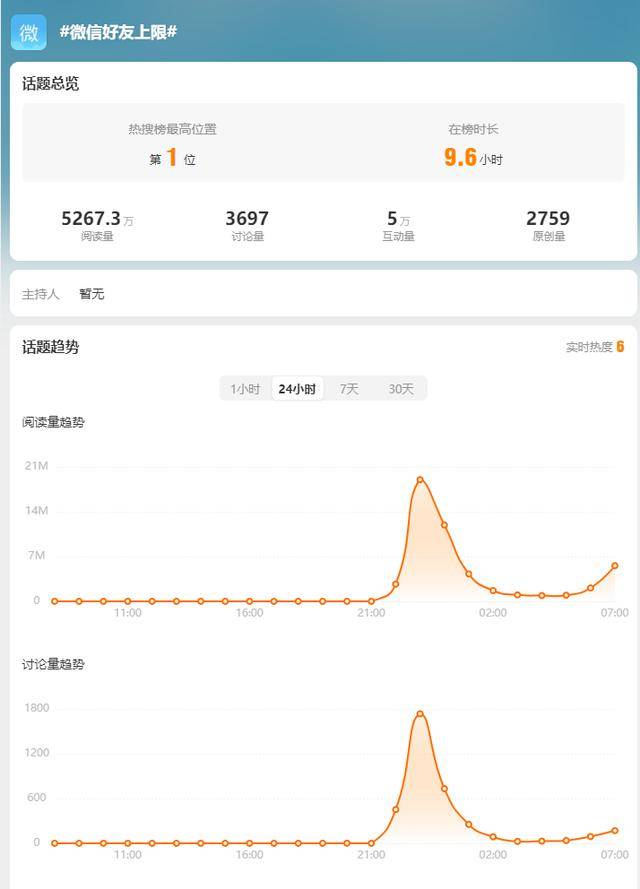Switch to the 30天 trend range
The width and height of the screenshot is (640, 889).
click(x=401, y=389)
